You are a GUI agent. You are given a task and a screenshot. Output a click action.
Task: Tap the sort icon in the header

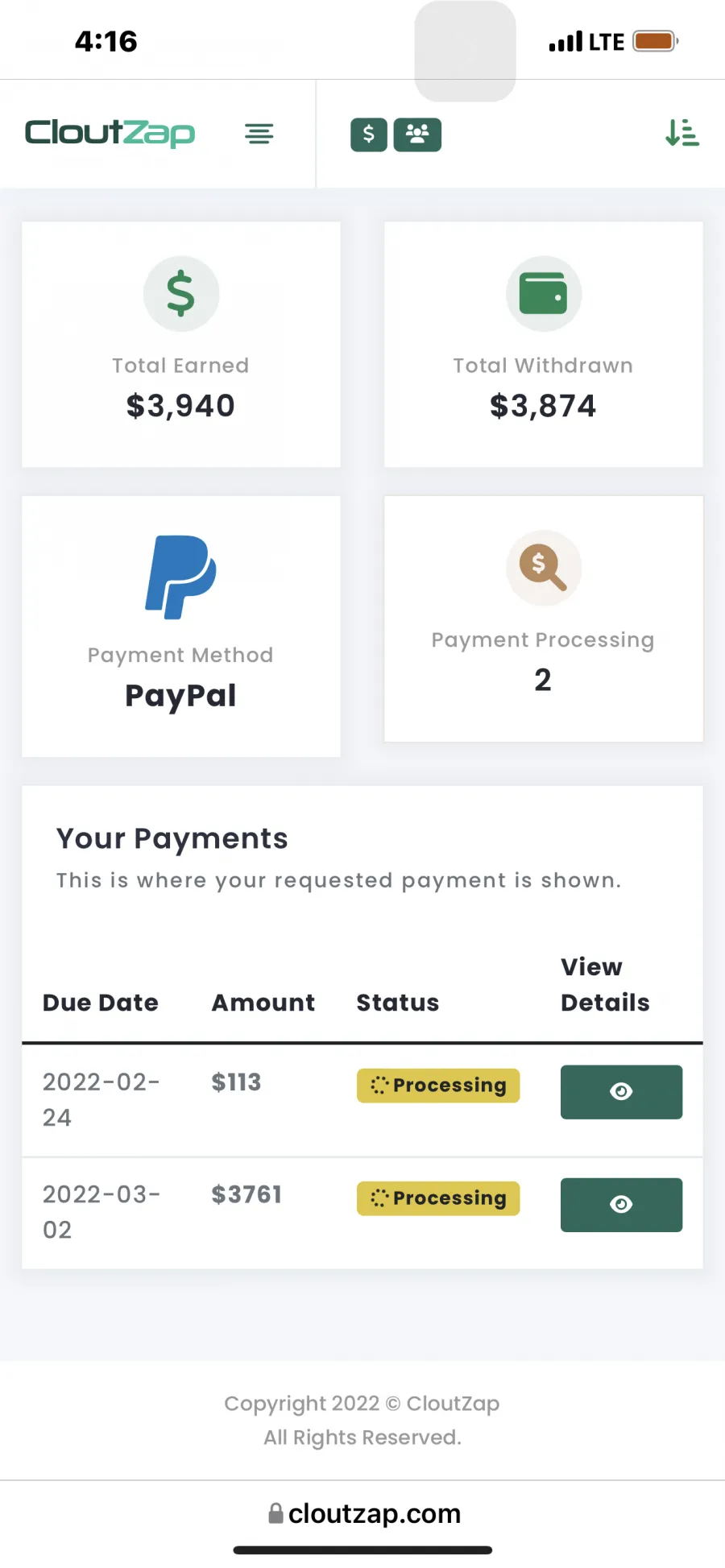[x=681, y=133]
